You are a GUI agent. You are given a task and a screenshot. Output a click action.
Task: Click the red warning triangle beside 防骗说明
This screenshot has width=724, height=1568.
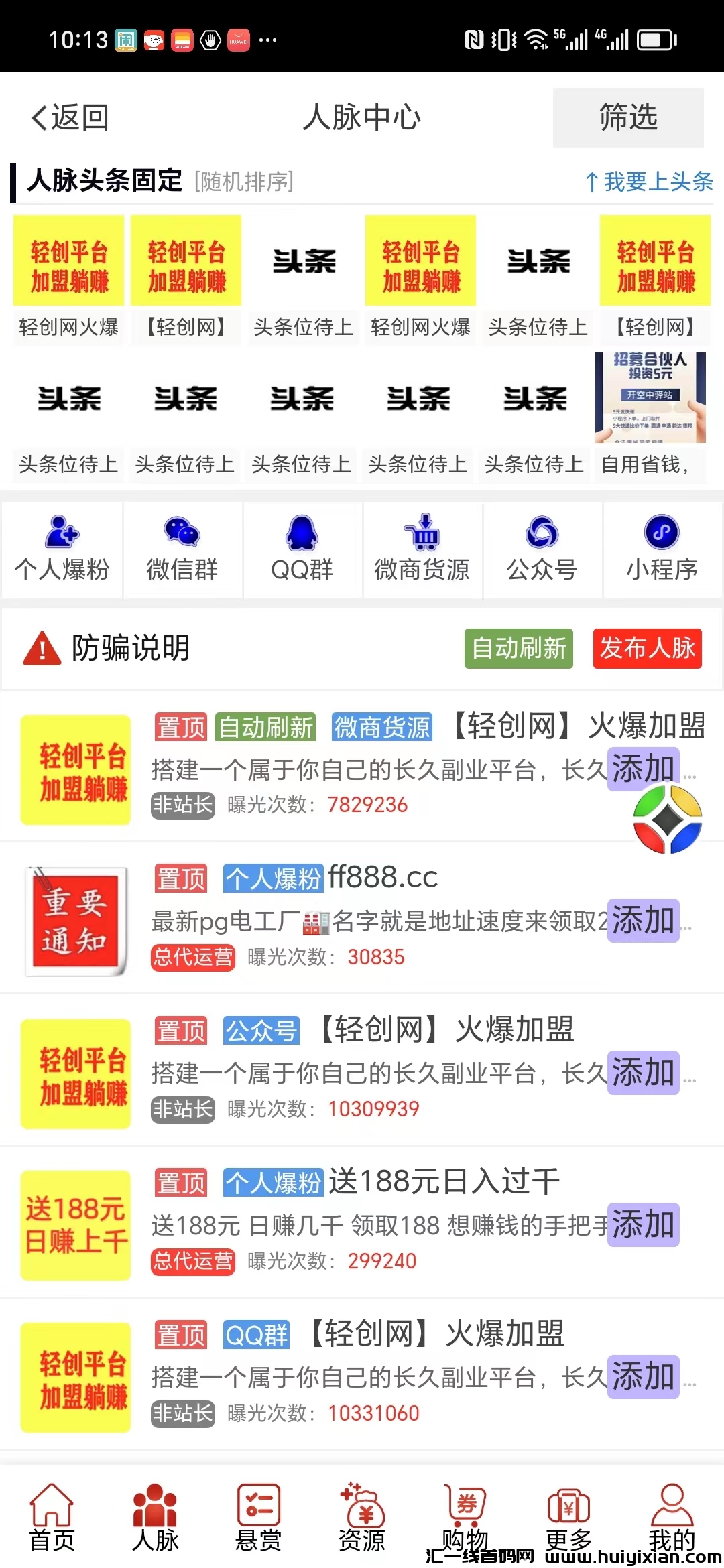pyautogui.click(x=42, y=648)
